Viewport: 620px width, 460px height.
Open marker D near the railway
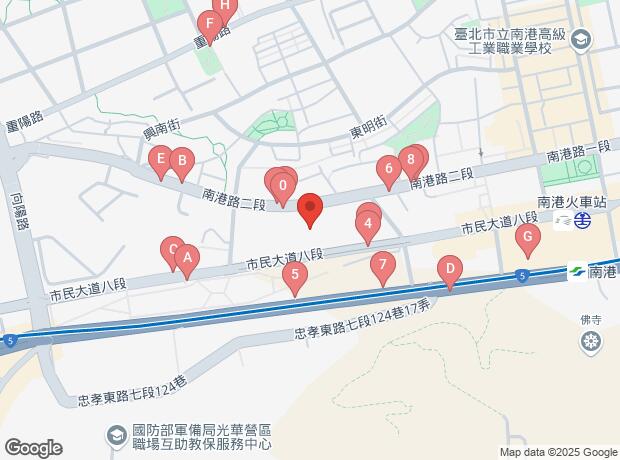click(450, 269)
